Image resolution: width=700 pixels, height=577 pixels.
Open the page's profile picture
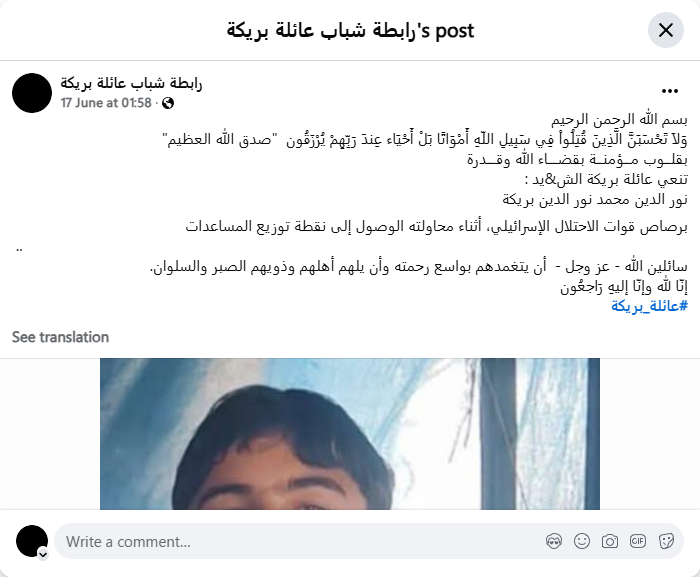[32, 93]
